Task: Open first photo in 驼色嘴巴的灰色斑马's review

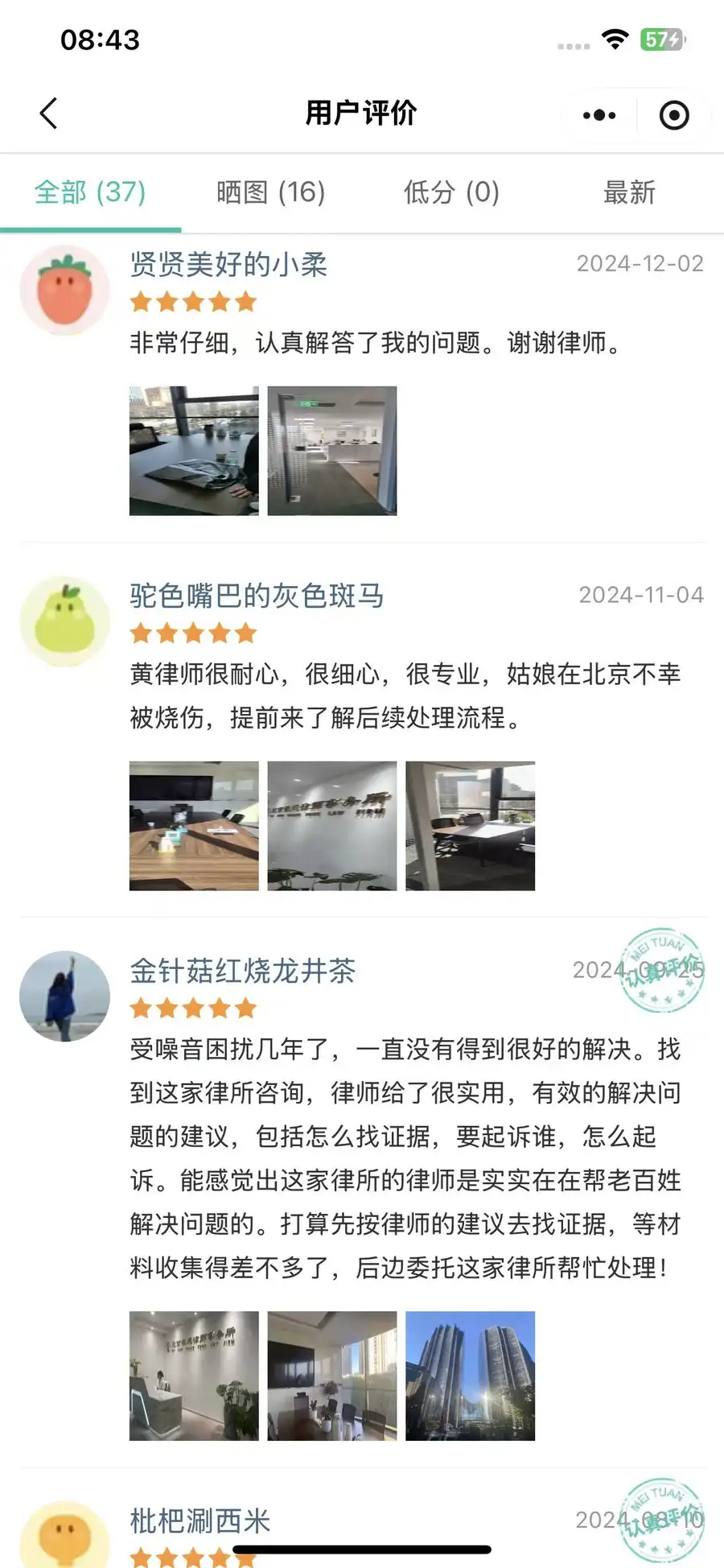Action: point(194,826)
